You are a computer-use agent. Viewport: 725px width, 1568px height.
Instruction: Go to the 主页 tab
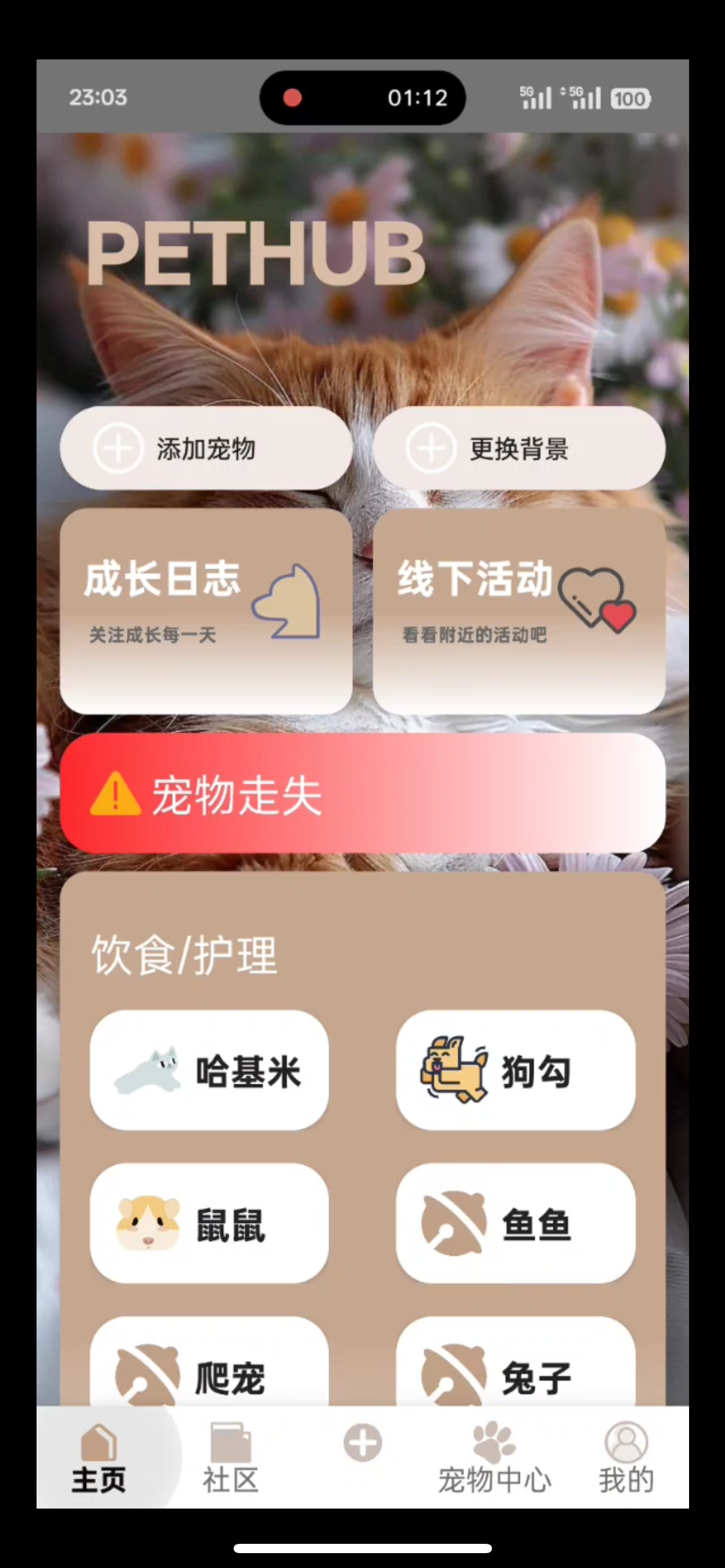tap(99, 1458)
